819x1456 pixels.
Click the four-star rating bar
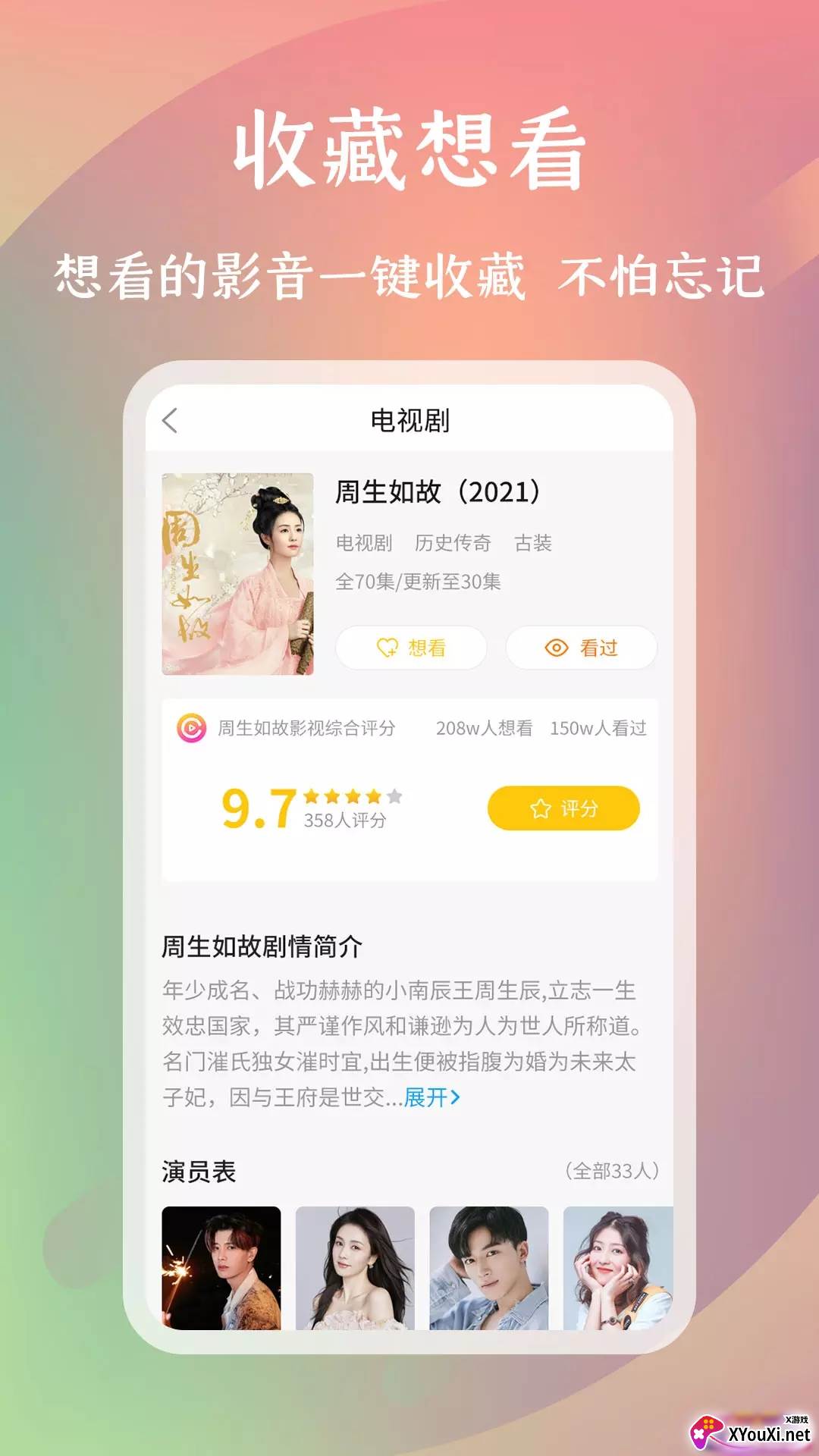pyautogui.click(x=353, y=796)
